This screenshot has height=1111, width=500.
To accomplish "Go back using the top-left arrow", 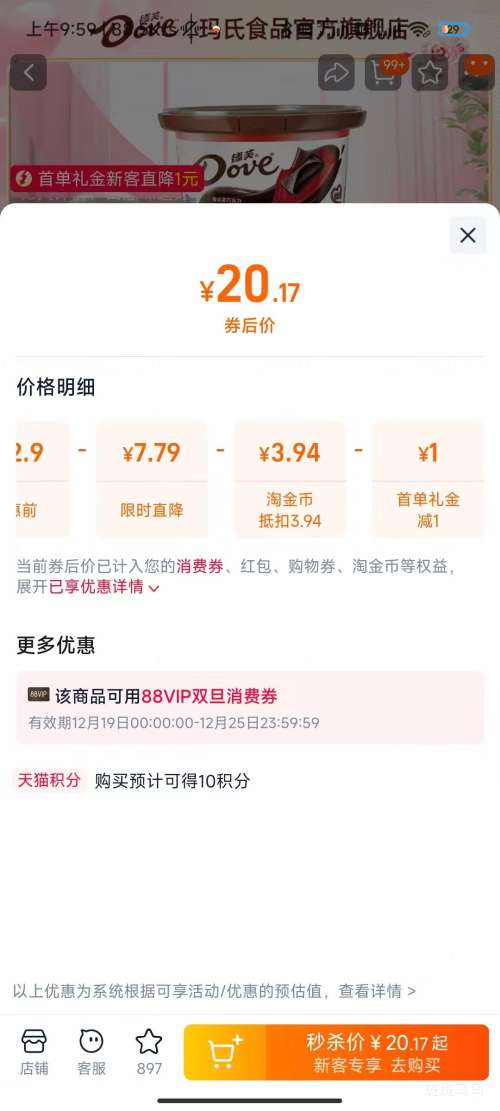I will coord(28,73).
